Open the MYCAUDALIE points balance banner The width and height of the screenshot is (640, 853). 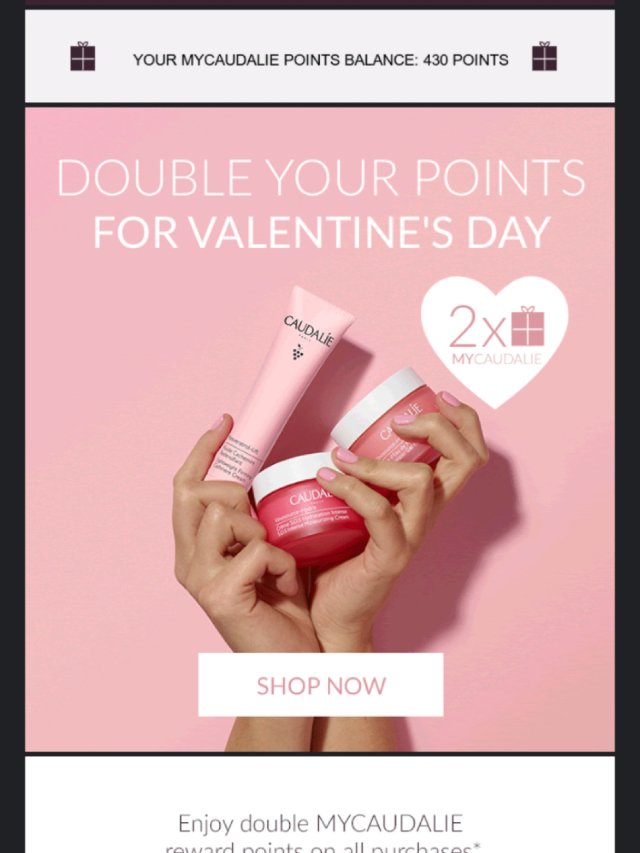(x=320, y=59)
